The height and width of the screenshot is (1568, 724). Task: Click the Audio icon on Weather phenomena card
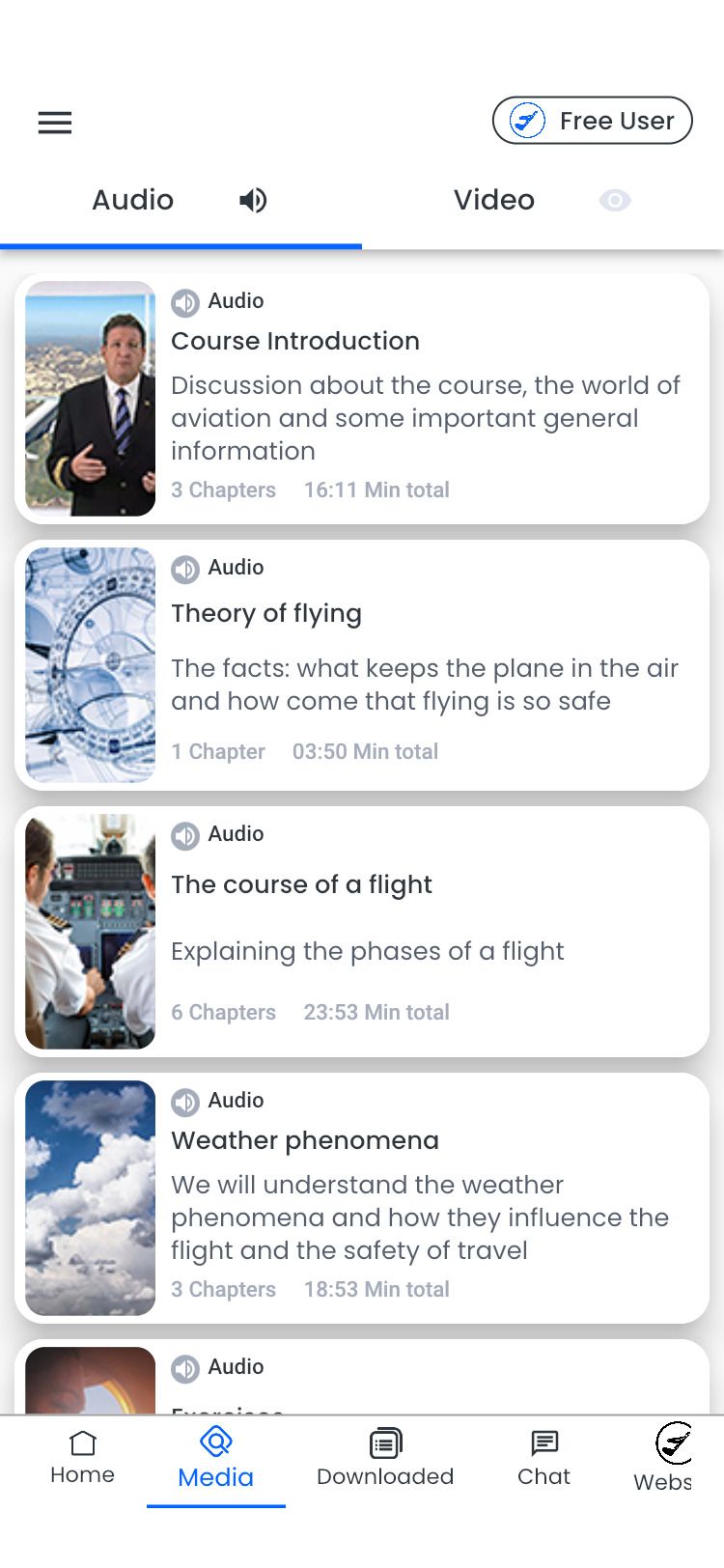coord(184,1102)
